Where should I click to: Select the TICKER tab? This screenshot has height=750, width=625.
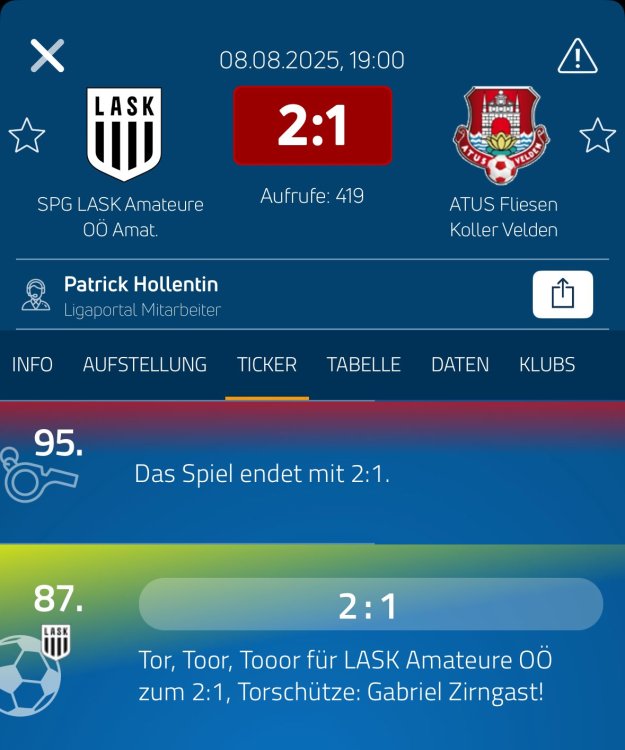coord(267,365)
